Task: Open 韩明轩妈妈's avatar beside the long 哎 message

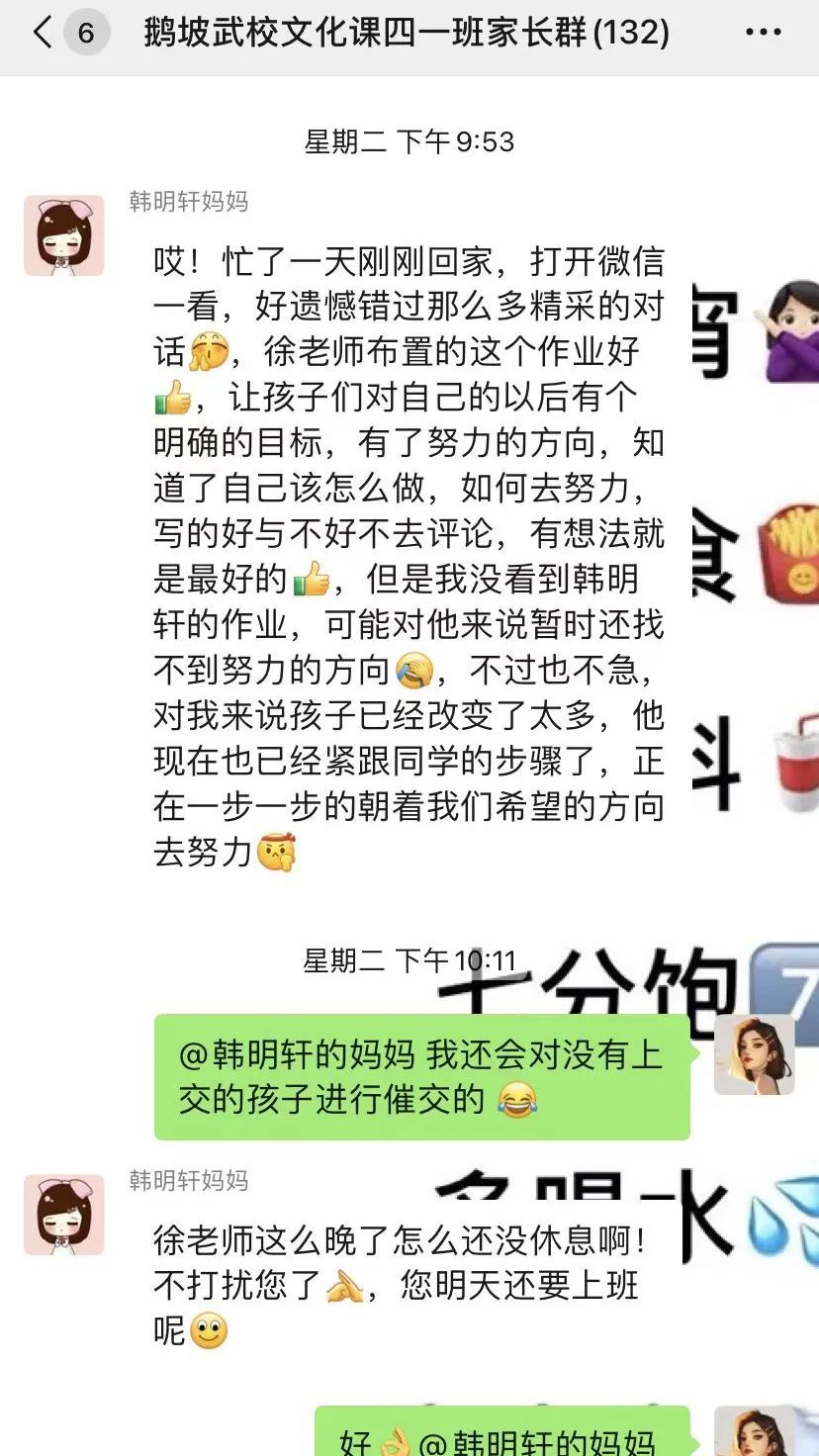Action: 64,235
